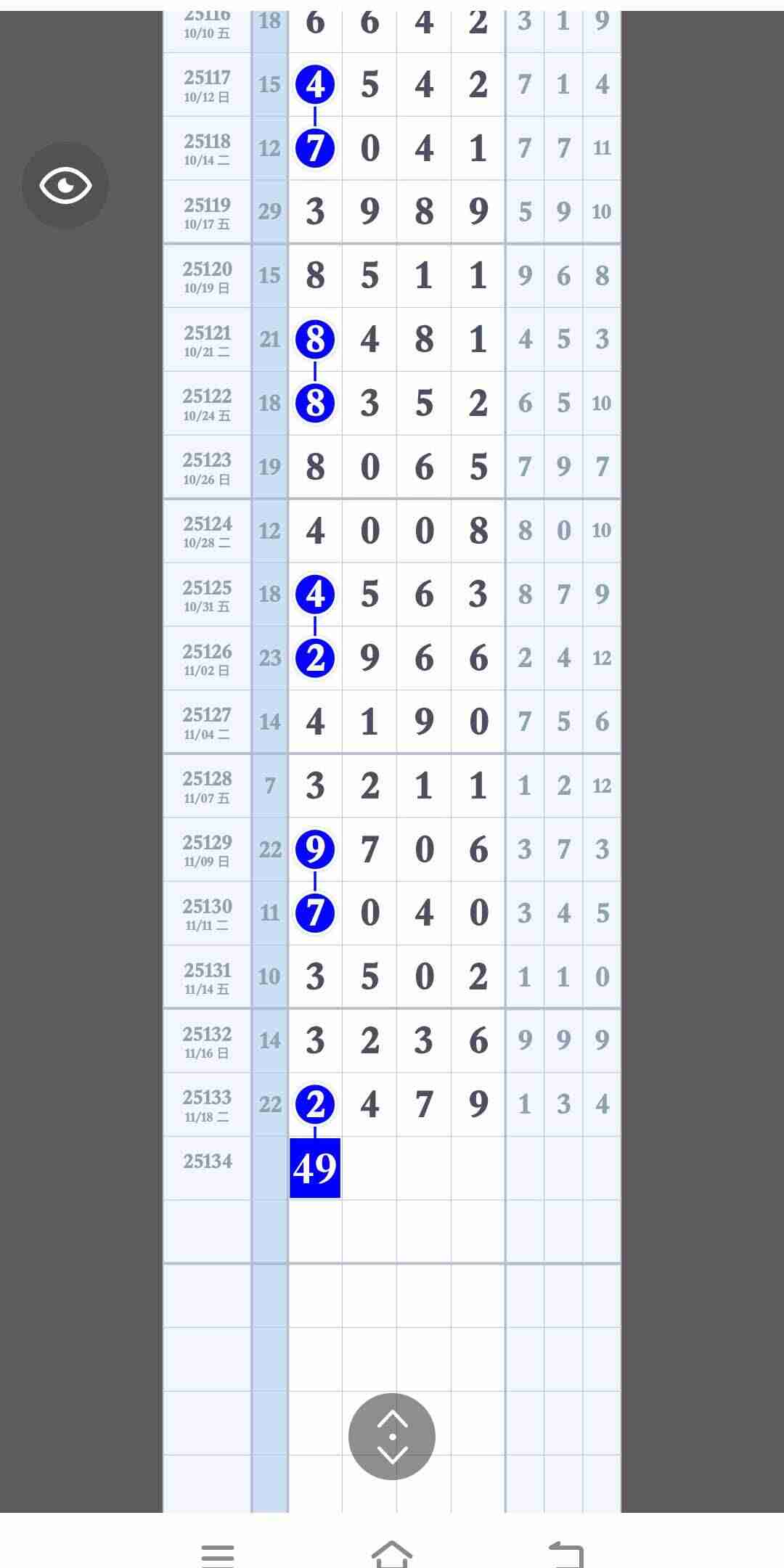
Task: Go to the home screen
Action: (392, 1553)
